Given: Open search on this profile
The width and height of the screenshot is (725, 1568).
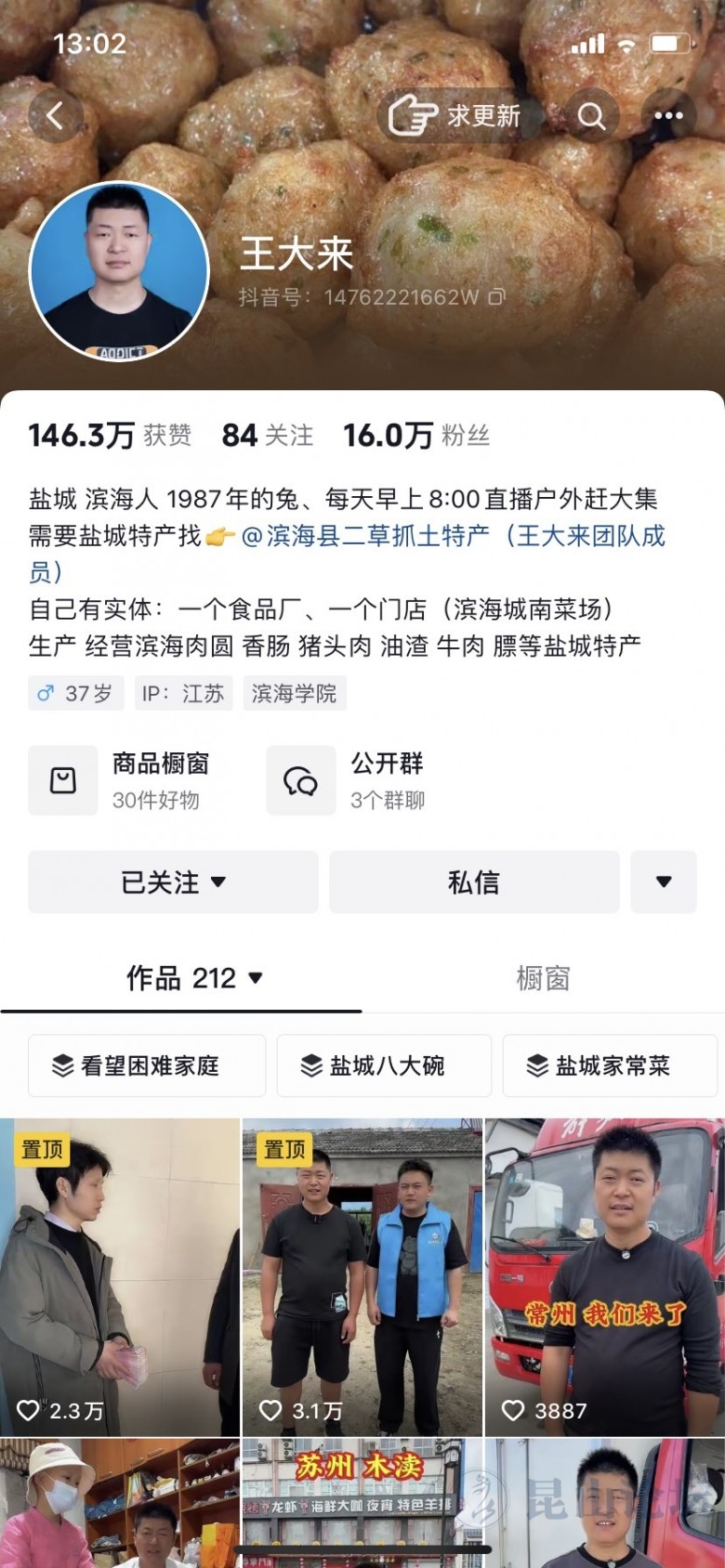Looking at the screenshot, I should [591, 116].
